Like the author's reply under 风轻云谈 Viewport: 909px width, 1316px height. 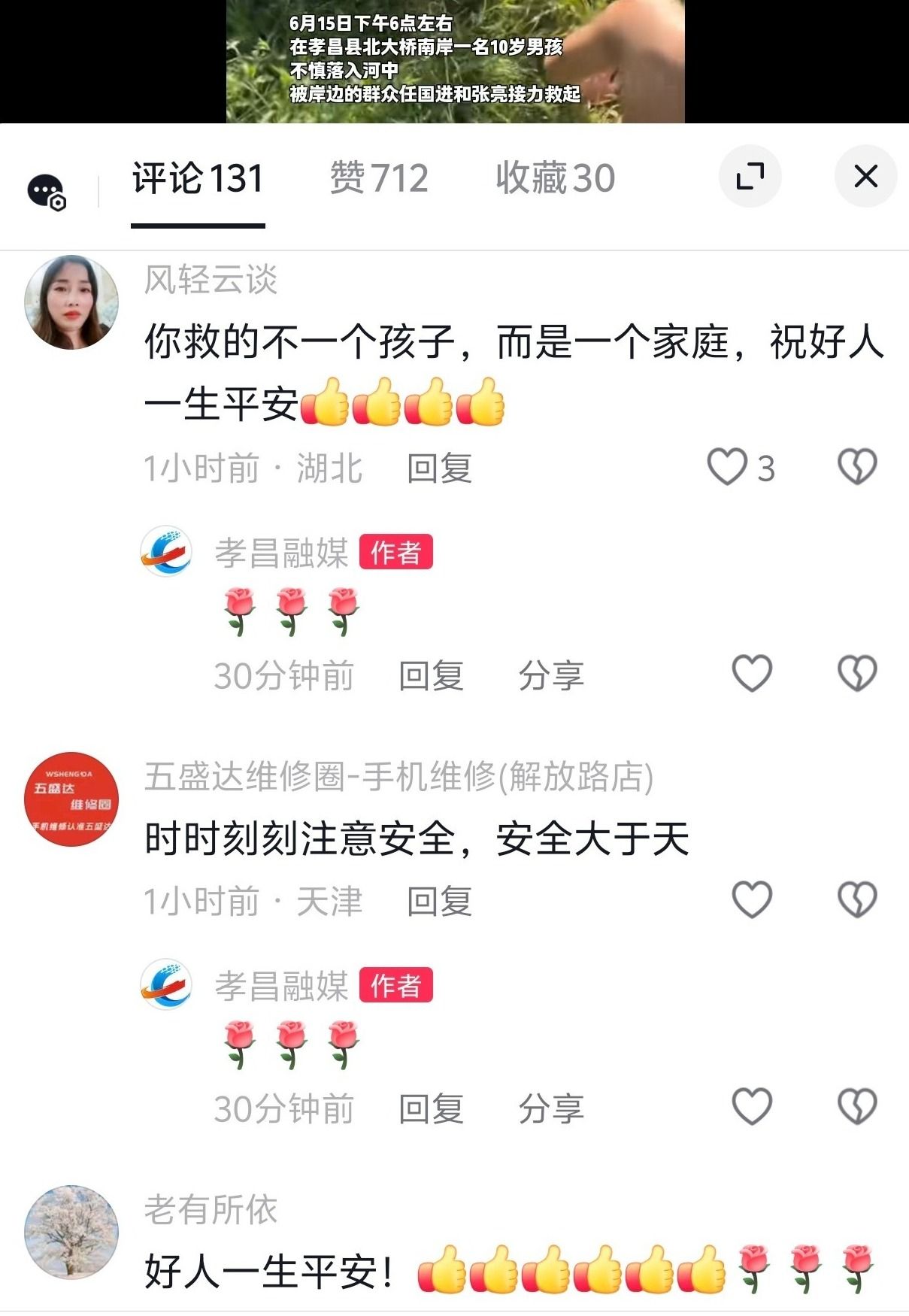752,673
